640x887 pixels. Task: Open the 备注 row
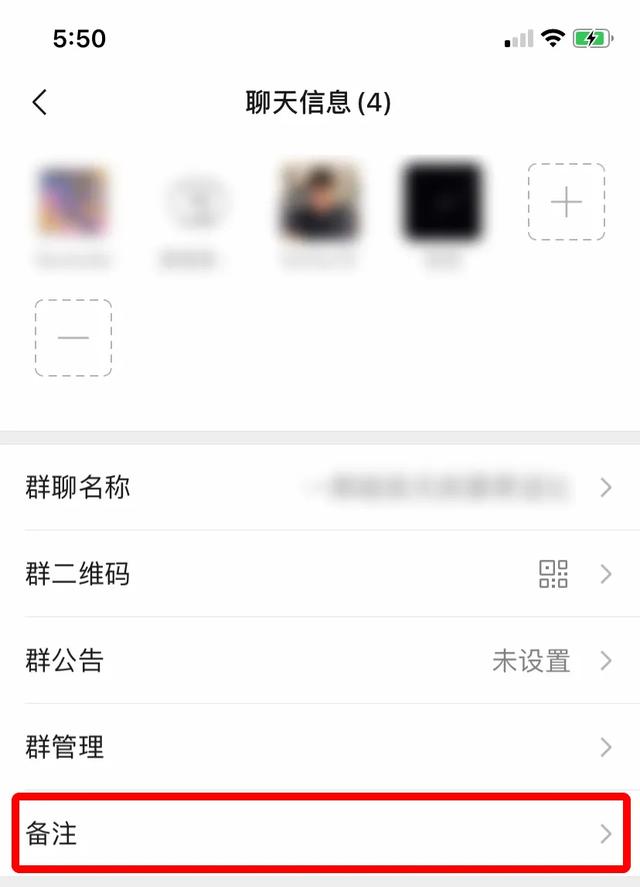coord(320,833)
